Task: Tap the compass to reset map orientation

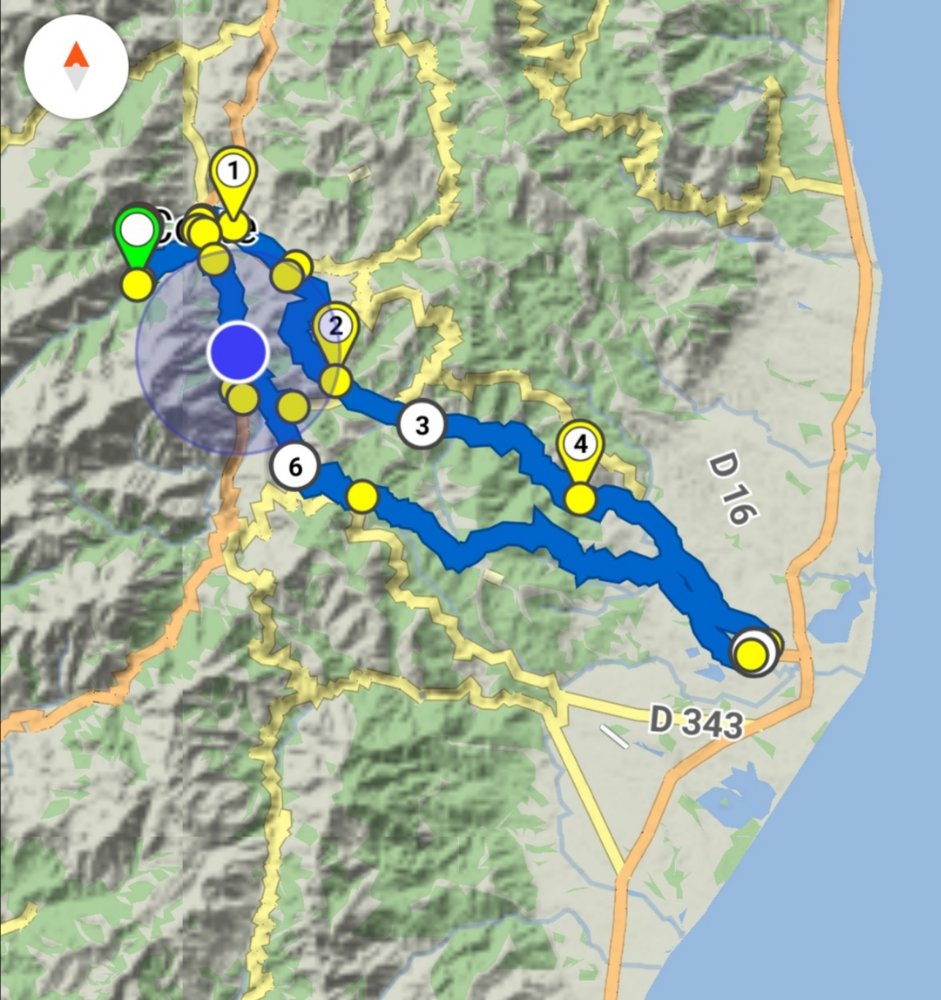Action: 76,68
